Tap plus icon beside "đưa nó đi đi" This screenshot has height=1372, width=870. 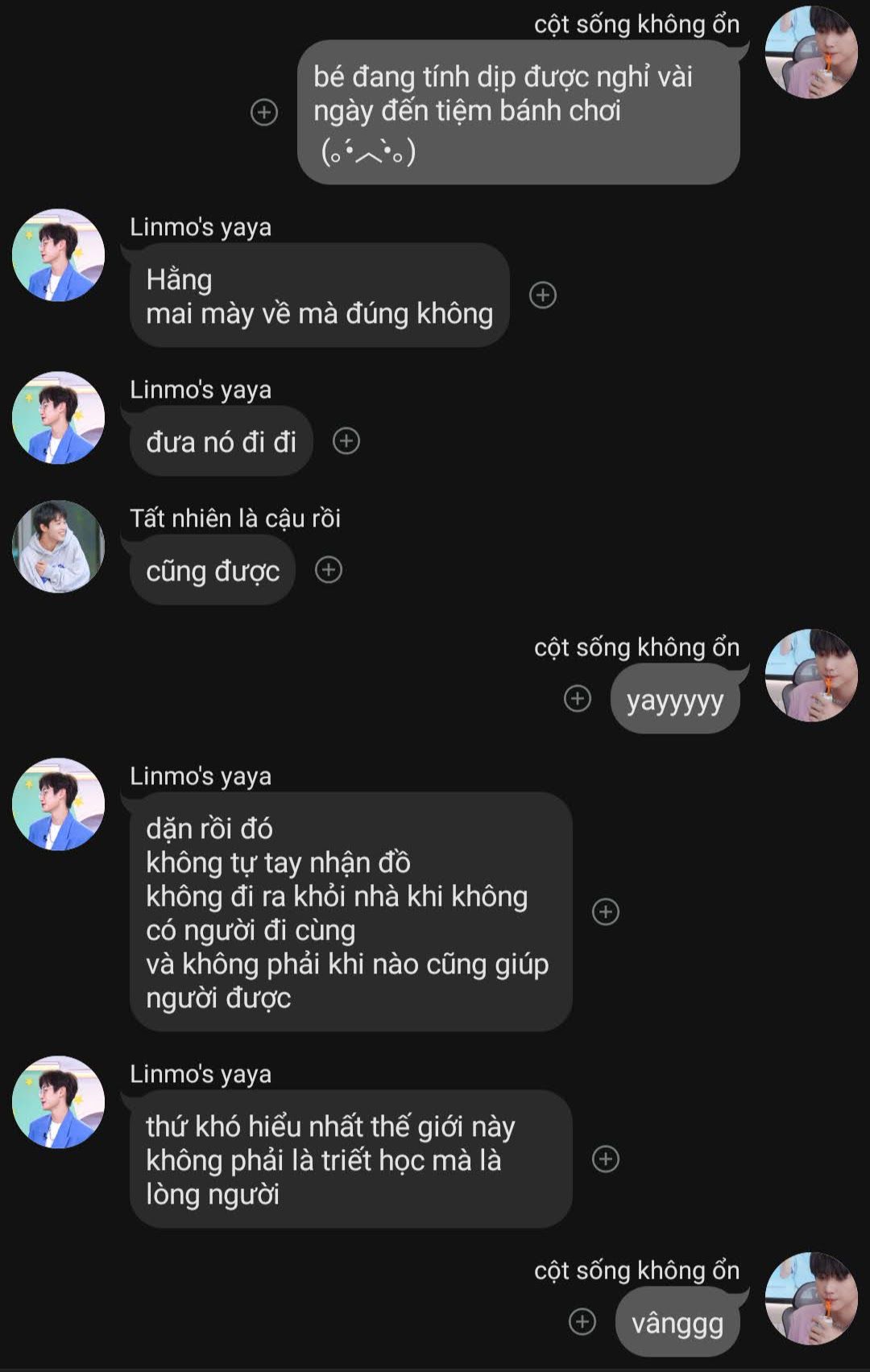click(346, 441)
